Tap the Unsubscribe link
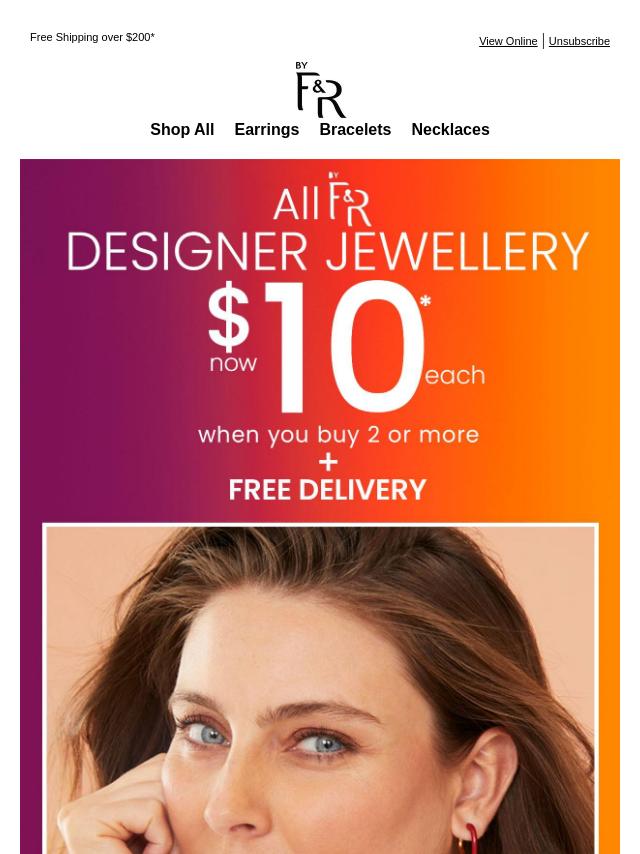The height and width of the screenshot is (854, 640). coord(579,41)
